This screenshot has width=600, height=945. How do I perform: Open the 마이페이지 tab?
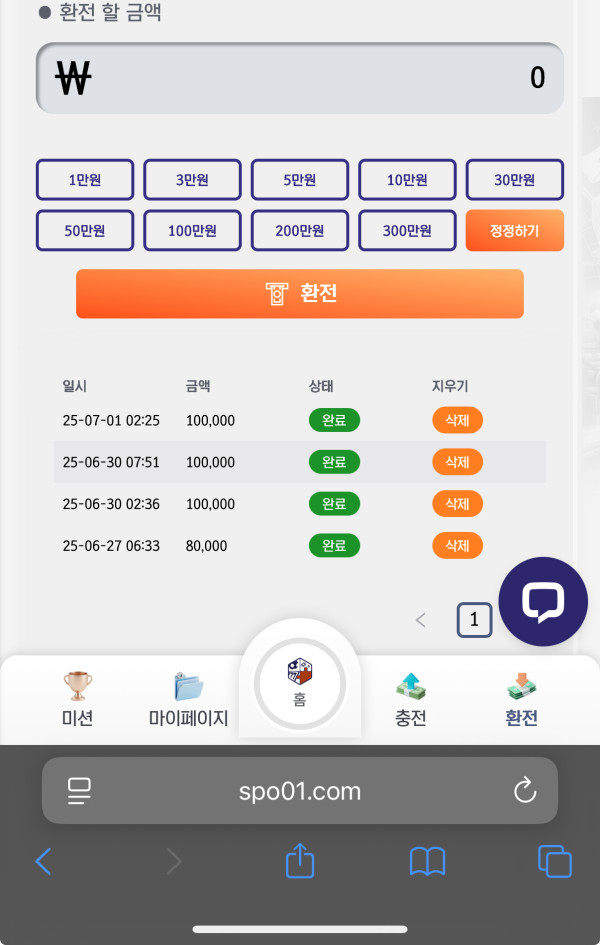188,700
